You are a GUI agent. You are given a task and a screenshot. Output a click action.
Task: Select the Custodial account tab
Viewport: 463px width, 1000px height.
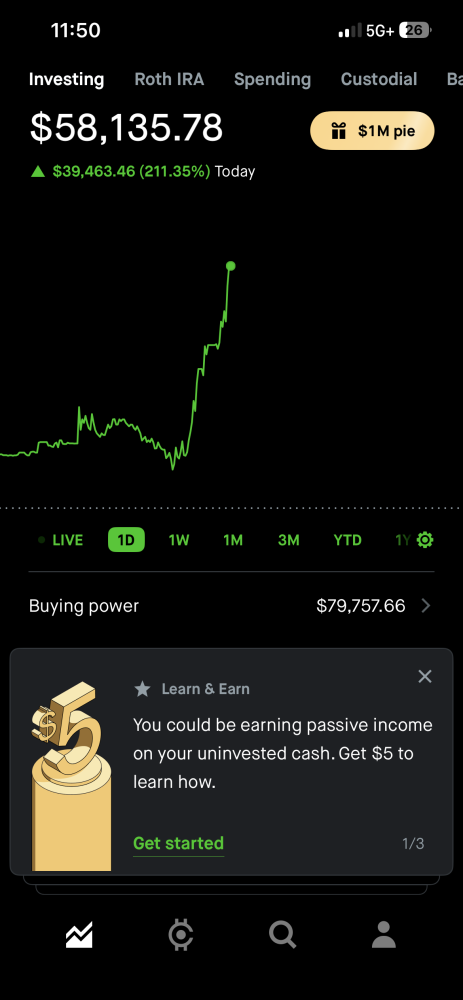(379, 80)
